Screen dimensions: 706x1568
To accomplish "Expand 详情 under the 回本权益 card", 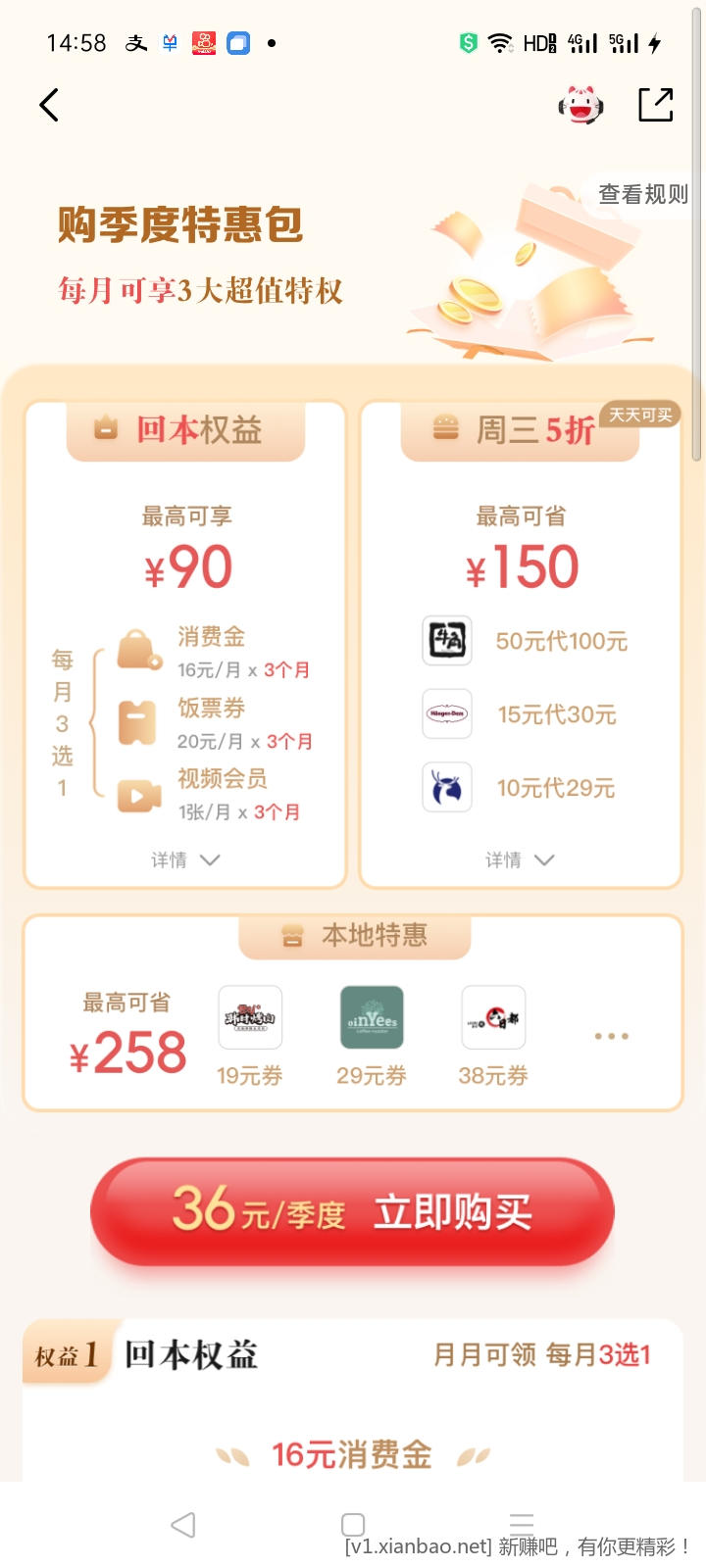I will [x=185, y=859].
